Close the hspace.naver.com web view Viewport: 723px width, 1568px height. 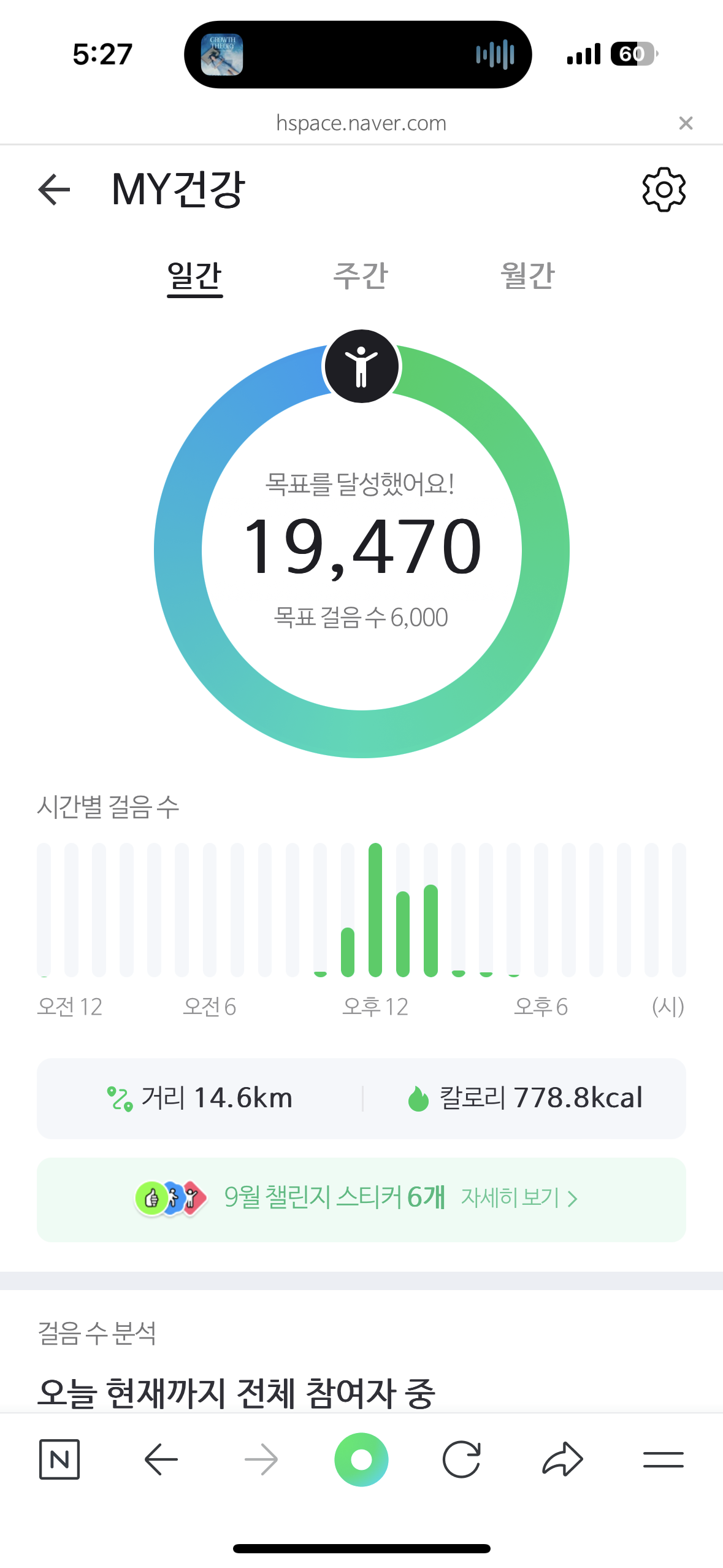pos(686,123)
